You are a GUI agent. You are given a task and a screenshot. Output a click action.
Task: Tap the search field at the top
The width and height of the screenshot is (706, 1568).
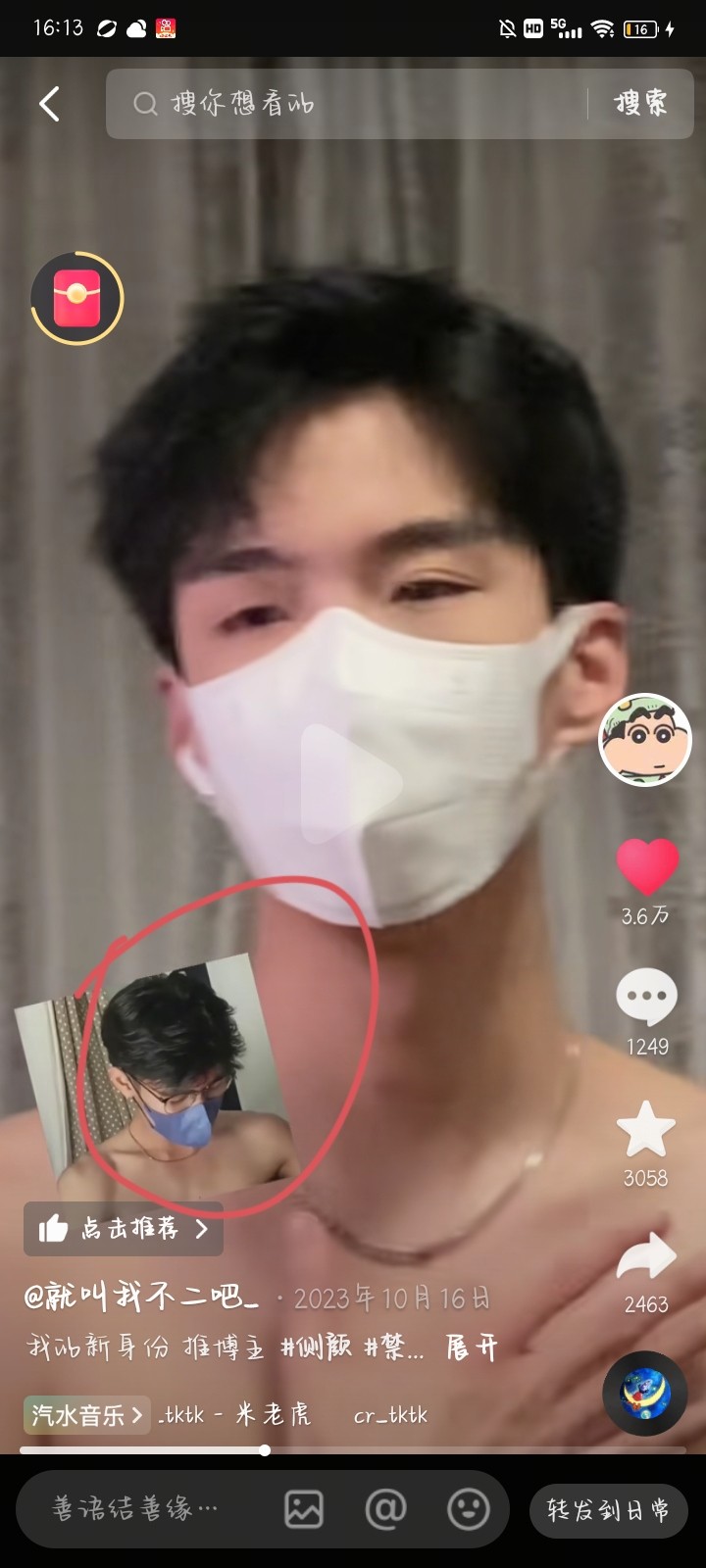(x=353, y=103)
